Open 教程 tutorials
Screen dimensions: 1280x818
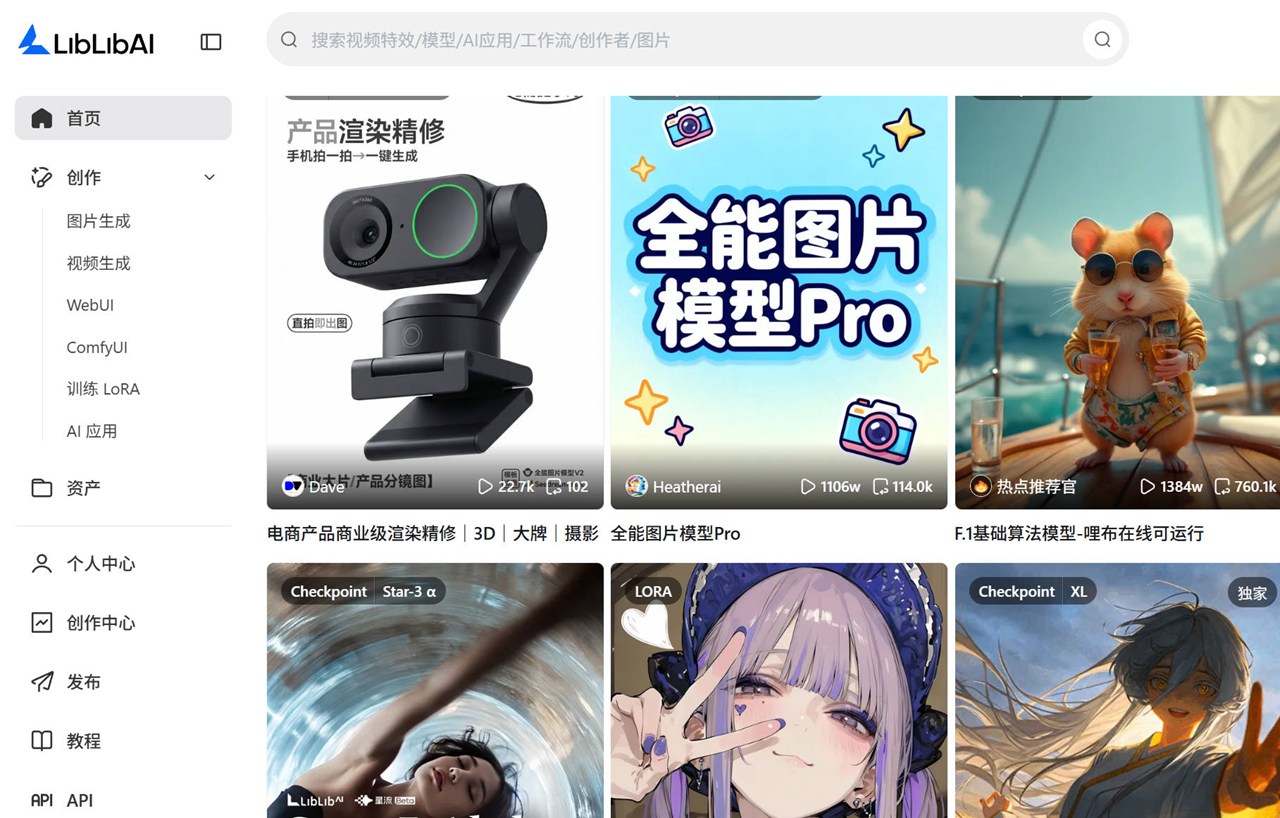(x=84, y=740)
